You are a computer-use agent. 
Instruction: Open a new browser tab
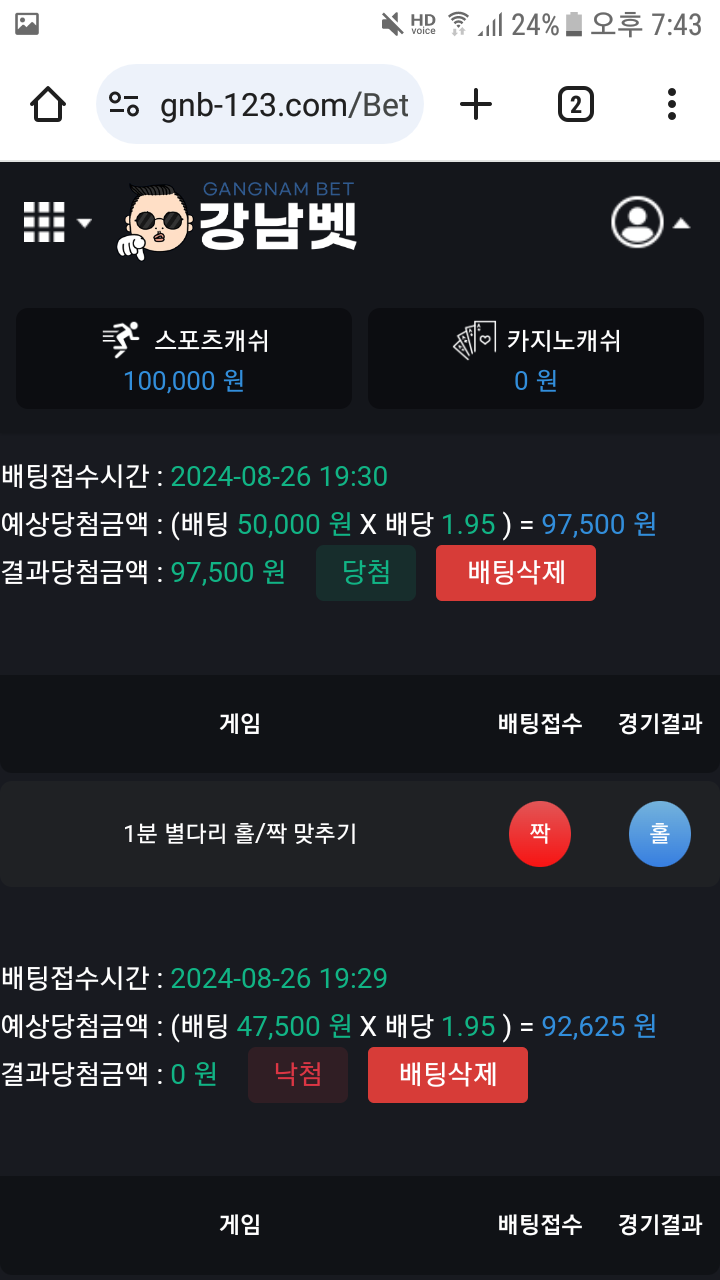[476, 104]
